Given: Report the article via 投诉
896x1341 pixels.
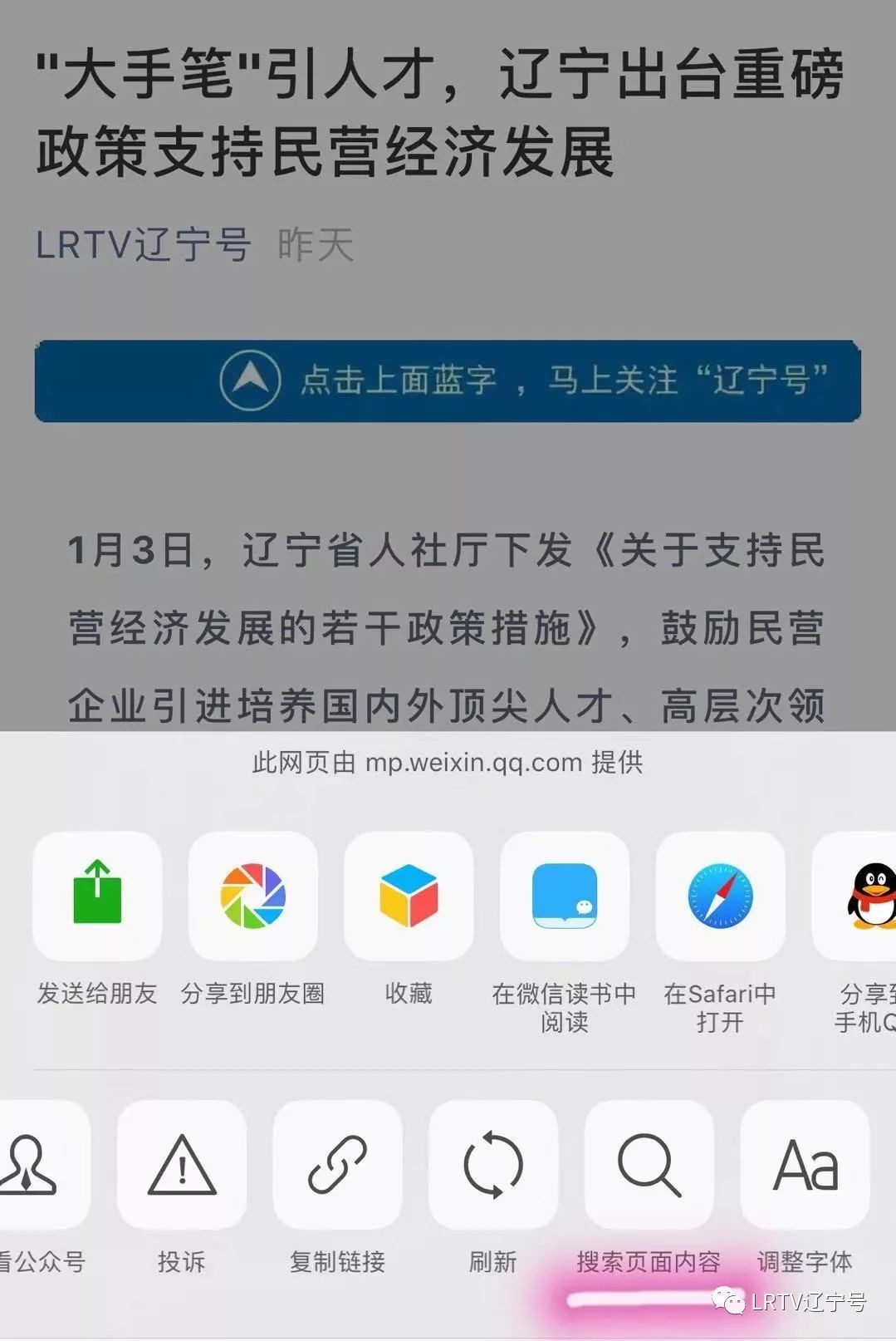Looking at the screenshot, I should [181, 1164].
